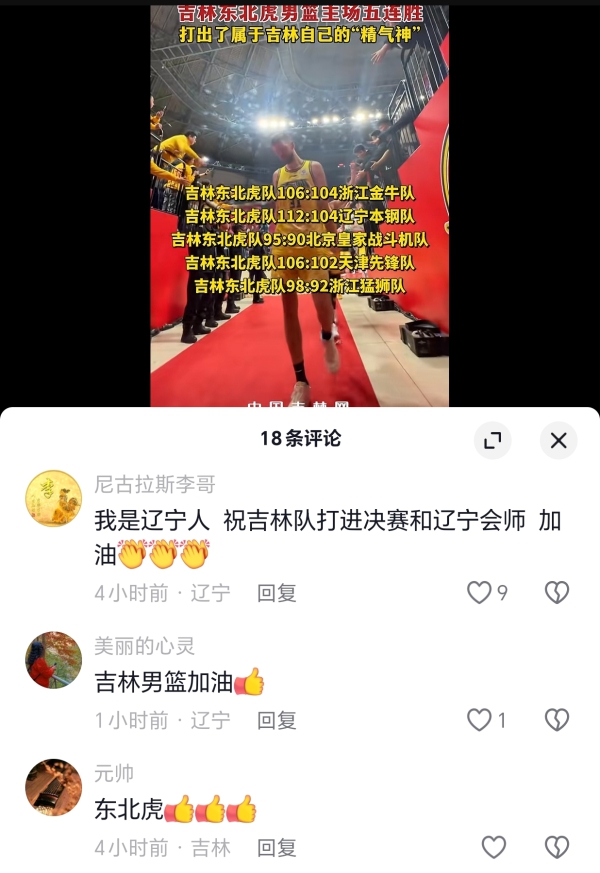Image resolution: width=600 pixels, height=873 pixels.
Task: Close the comments panel
Action: [x=558, y=440]
